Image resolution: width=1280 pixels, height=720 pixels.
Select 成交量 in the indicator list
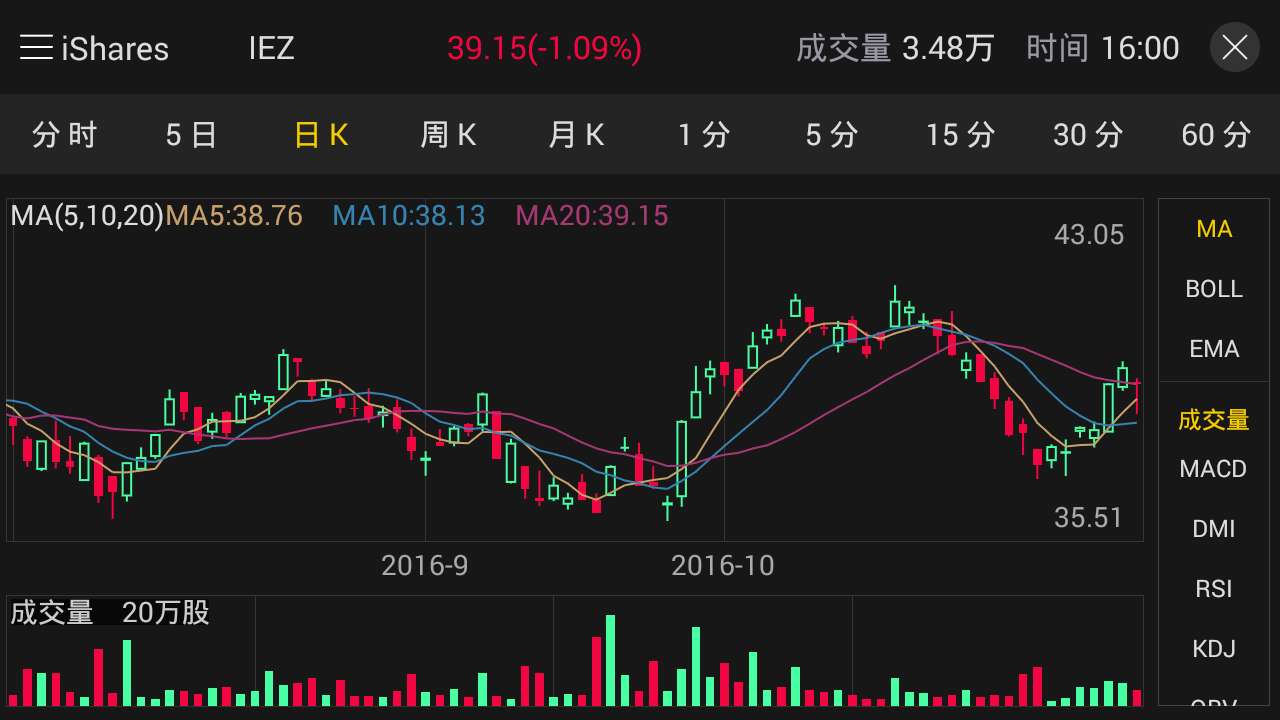[1214, 420]
